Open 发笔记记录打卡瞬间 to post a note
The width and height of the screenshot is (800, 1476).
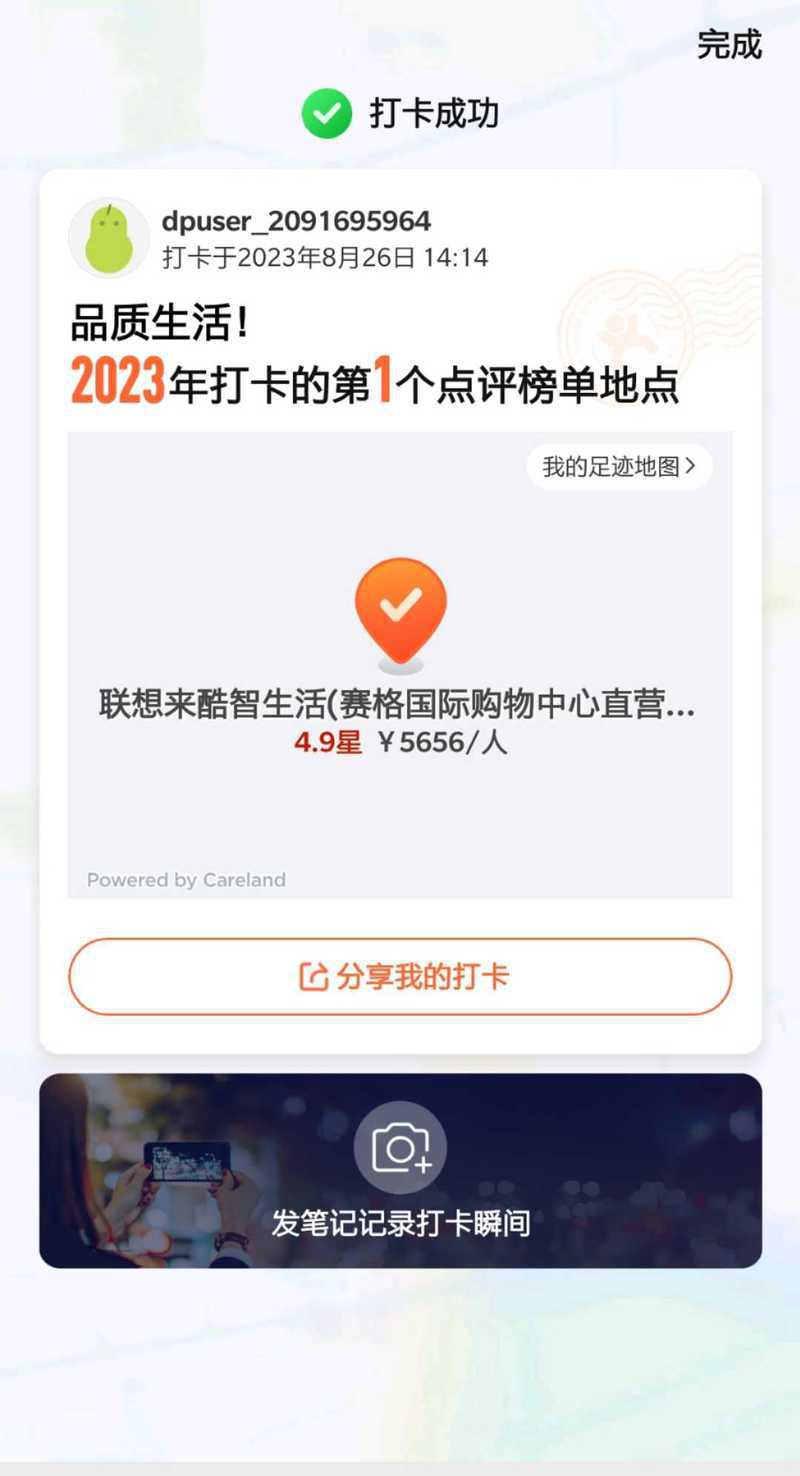pos(400,1170)
